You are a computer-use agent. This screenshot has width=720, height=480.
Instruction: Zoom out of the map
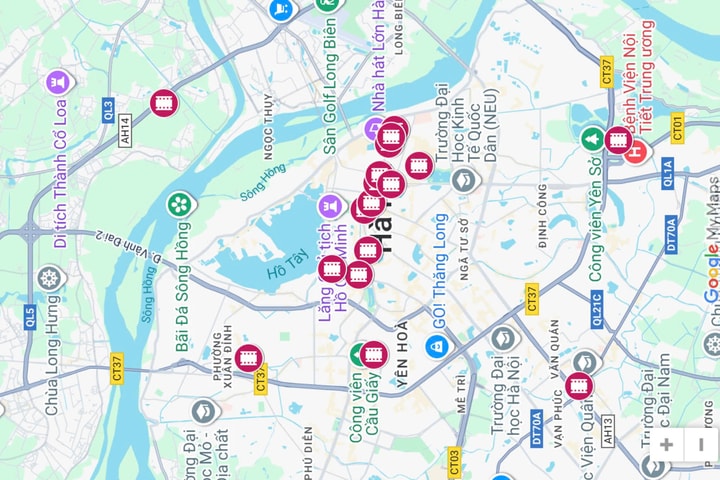pos(701,444)
